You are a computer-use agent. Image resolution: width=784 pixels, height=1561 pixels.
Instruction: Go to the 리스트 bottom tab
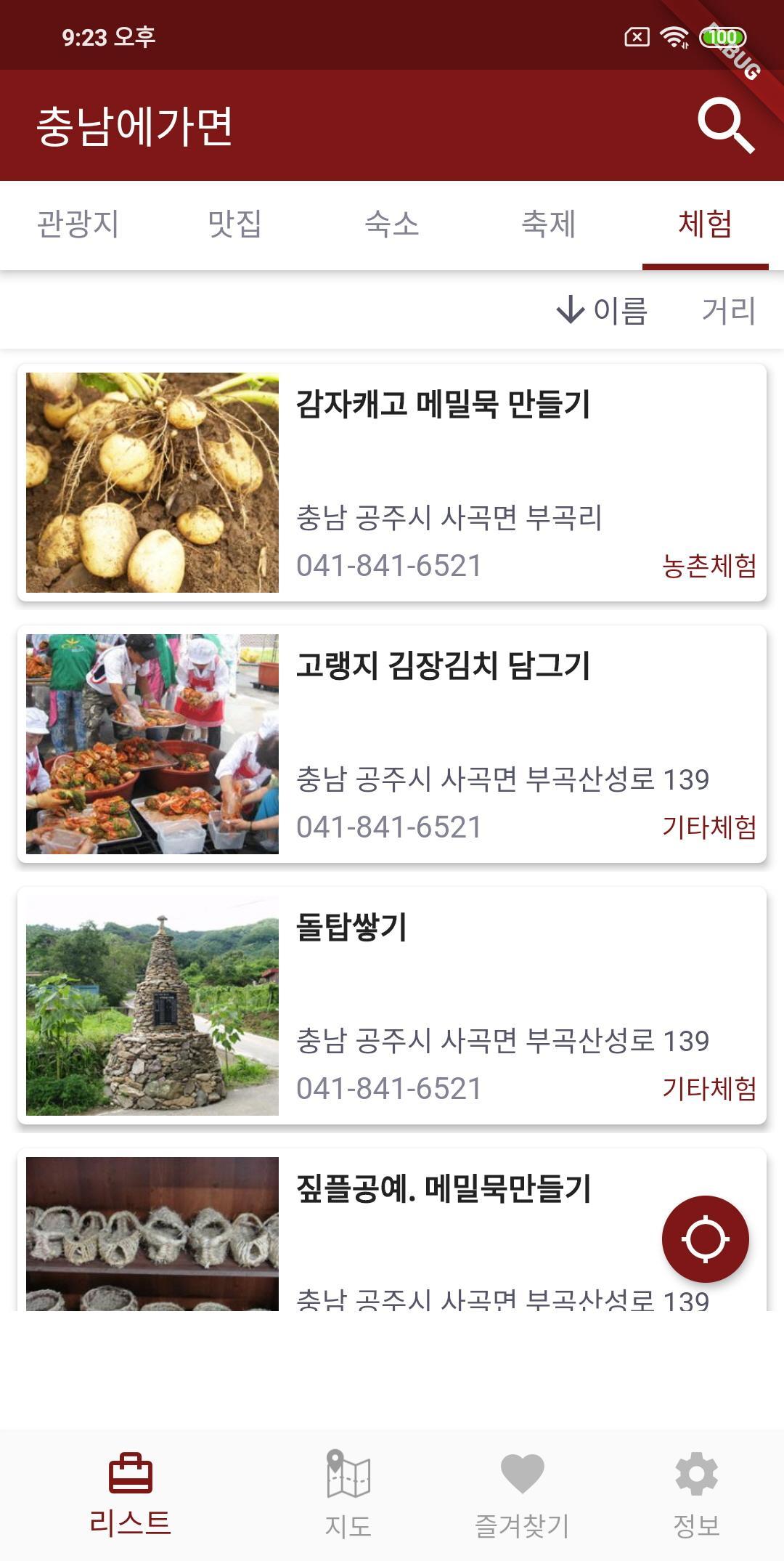pyautogui.click(x=131, y=1495)
